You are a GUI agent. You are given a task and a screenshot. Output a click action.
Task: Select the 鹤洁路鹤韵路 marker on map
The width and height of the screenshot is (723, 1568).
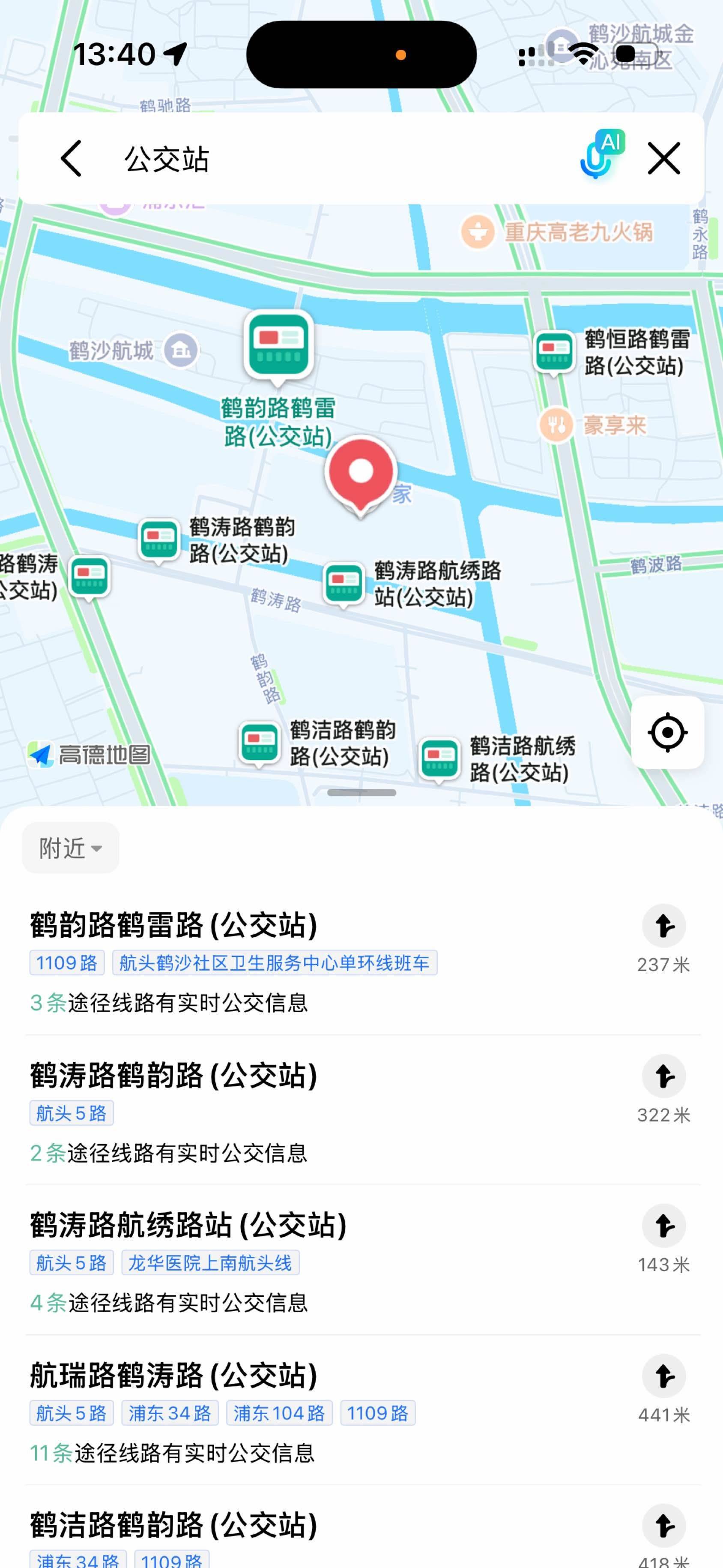click(260, 742)
